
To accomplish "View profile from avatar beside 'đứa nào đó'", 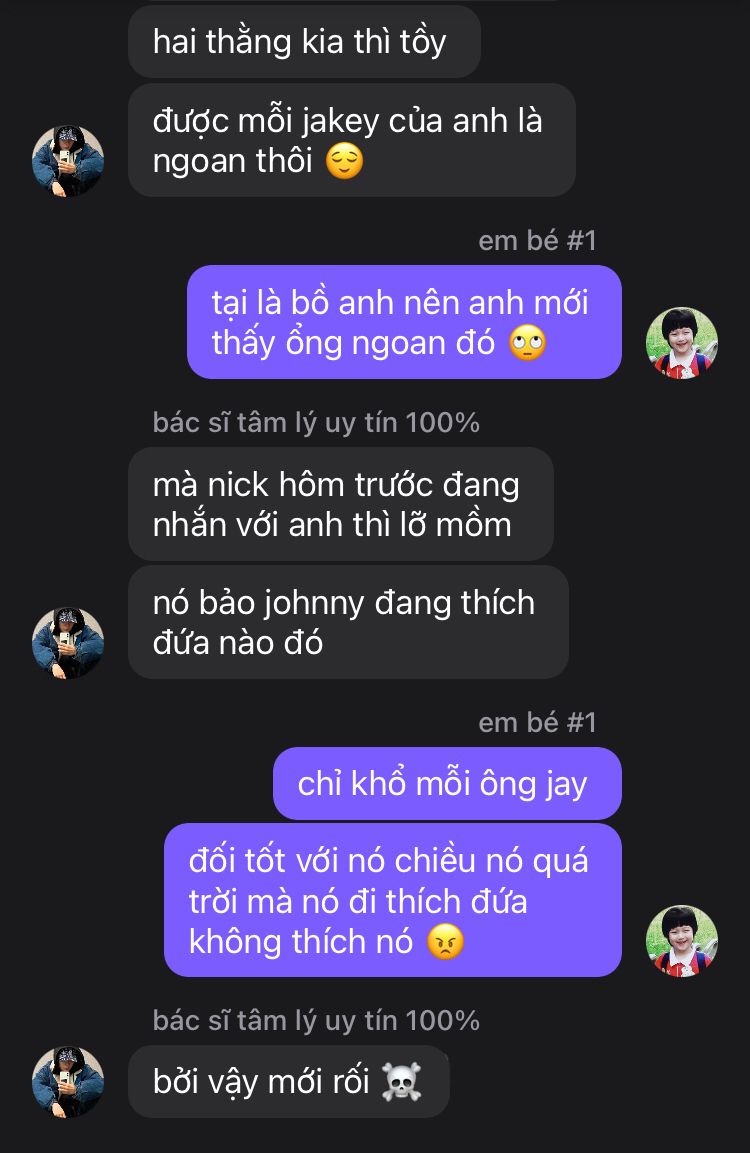I will 68,642.
